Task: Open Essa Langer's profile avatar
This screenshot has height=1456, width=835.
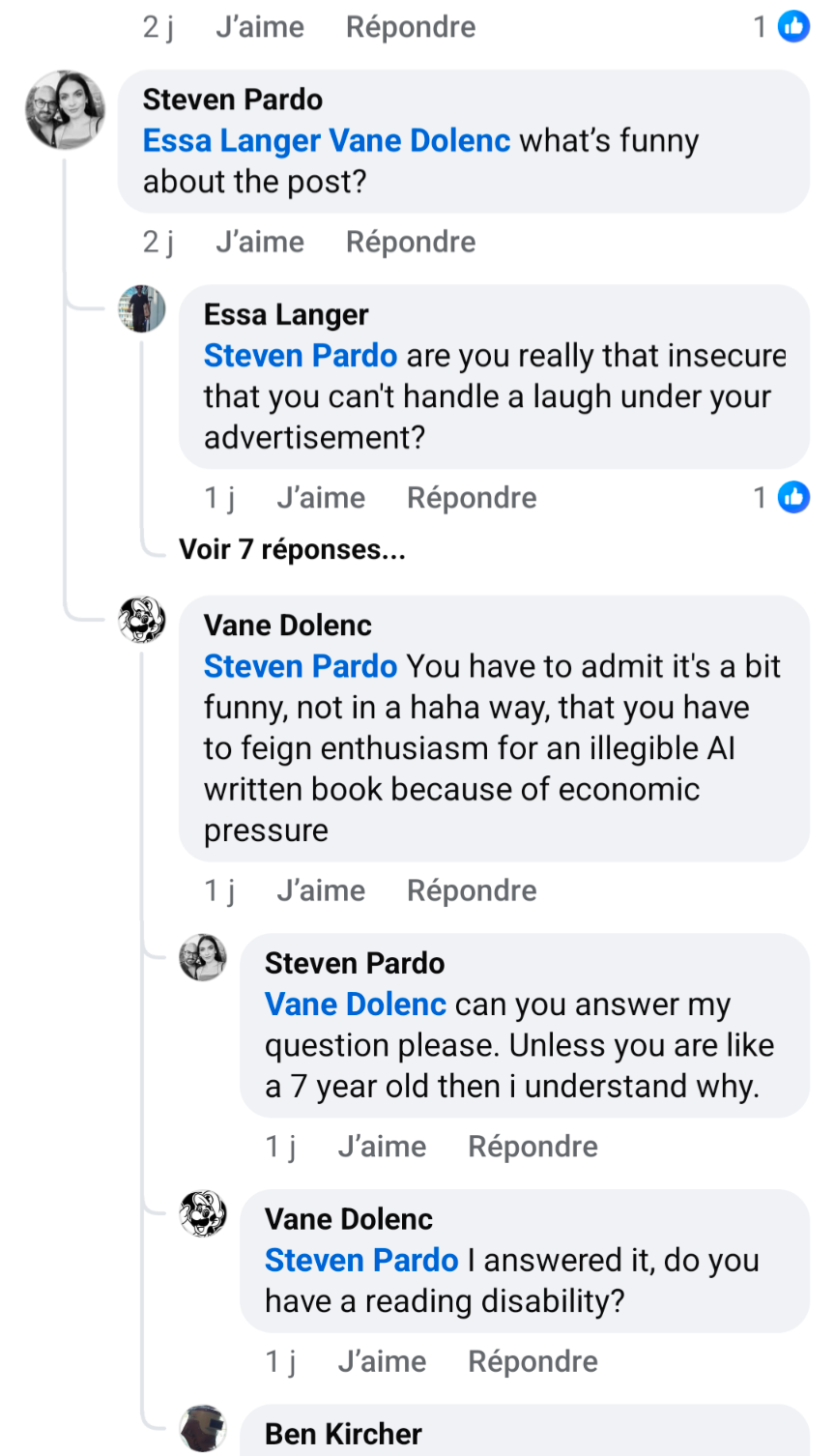Action: pos(142,308)
